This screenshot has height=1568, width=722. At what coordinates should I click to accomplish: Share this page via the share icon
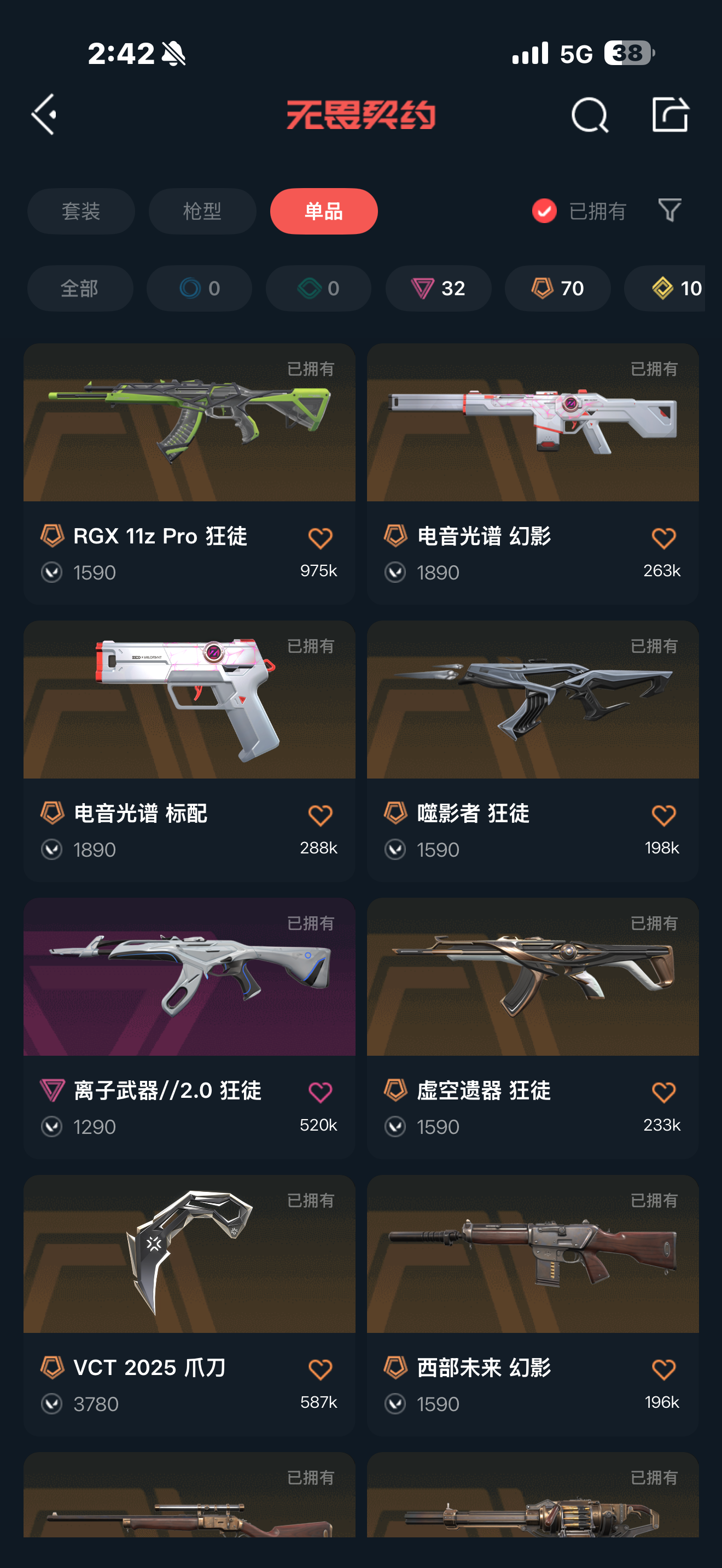[669, 114]
